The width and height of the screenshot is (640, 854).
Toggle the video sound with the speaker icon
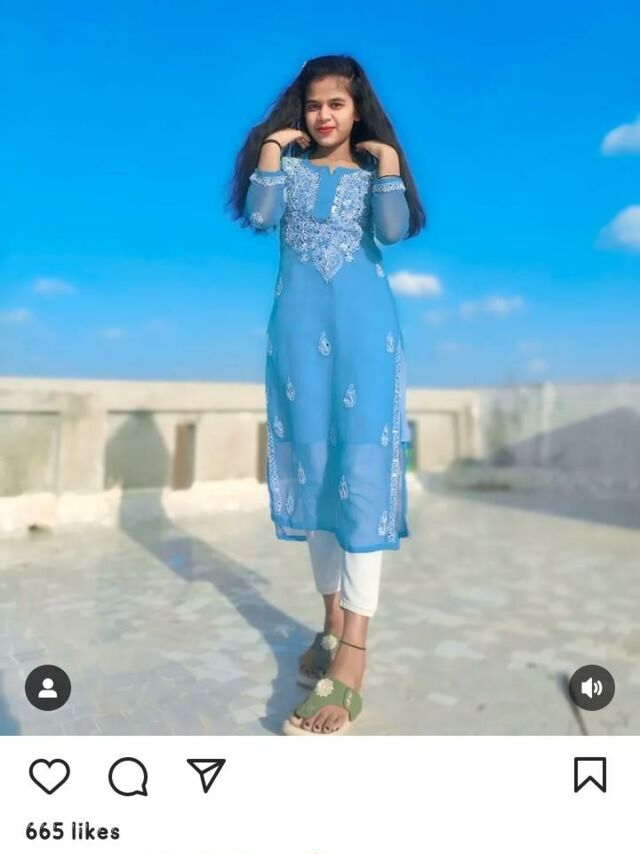592,688
